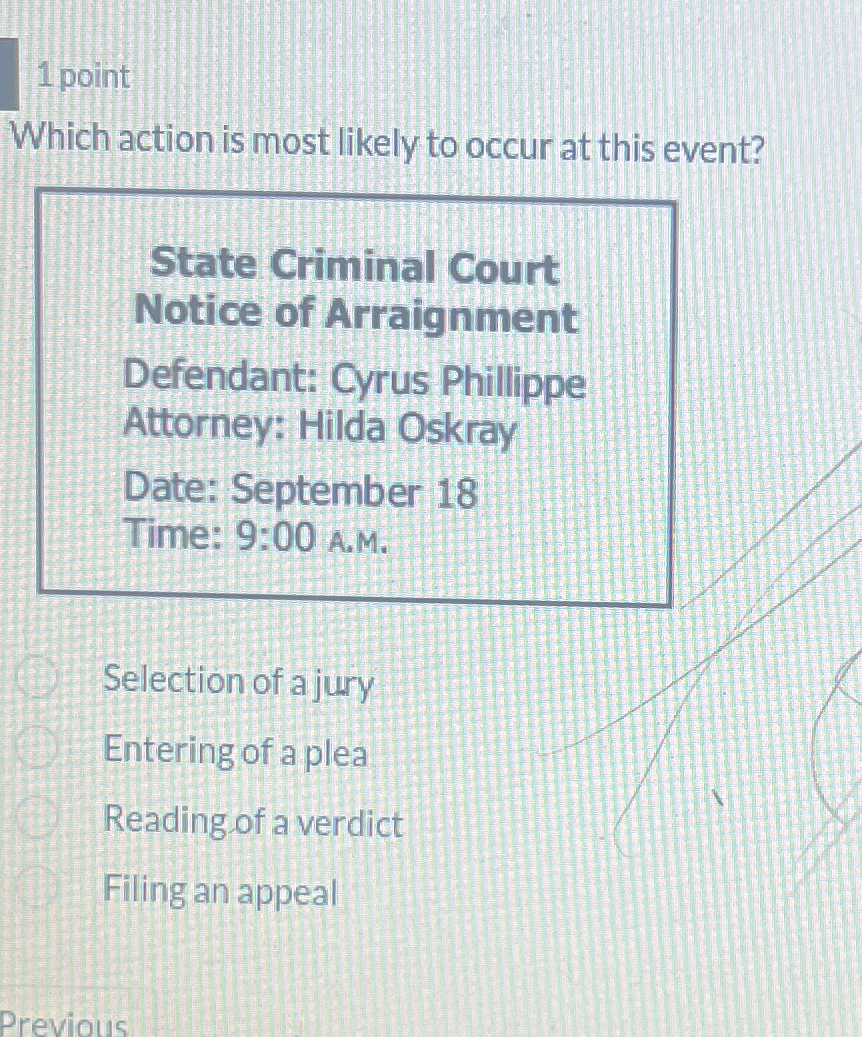Screen dimensions: 862x1037
Task: Select the 'Selection of a jury' answer
Action: tap(38, 683)
